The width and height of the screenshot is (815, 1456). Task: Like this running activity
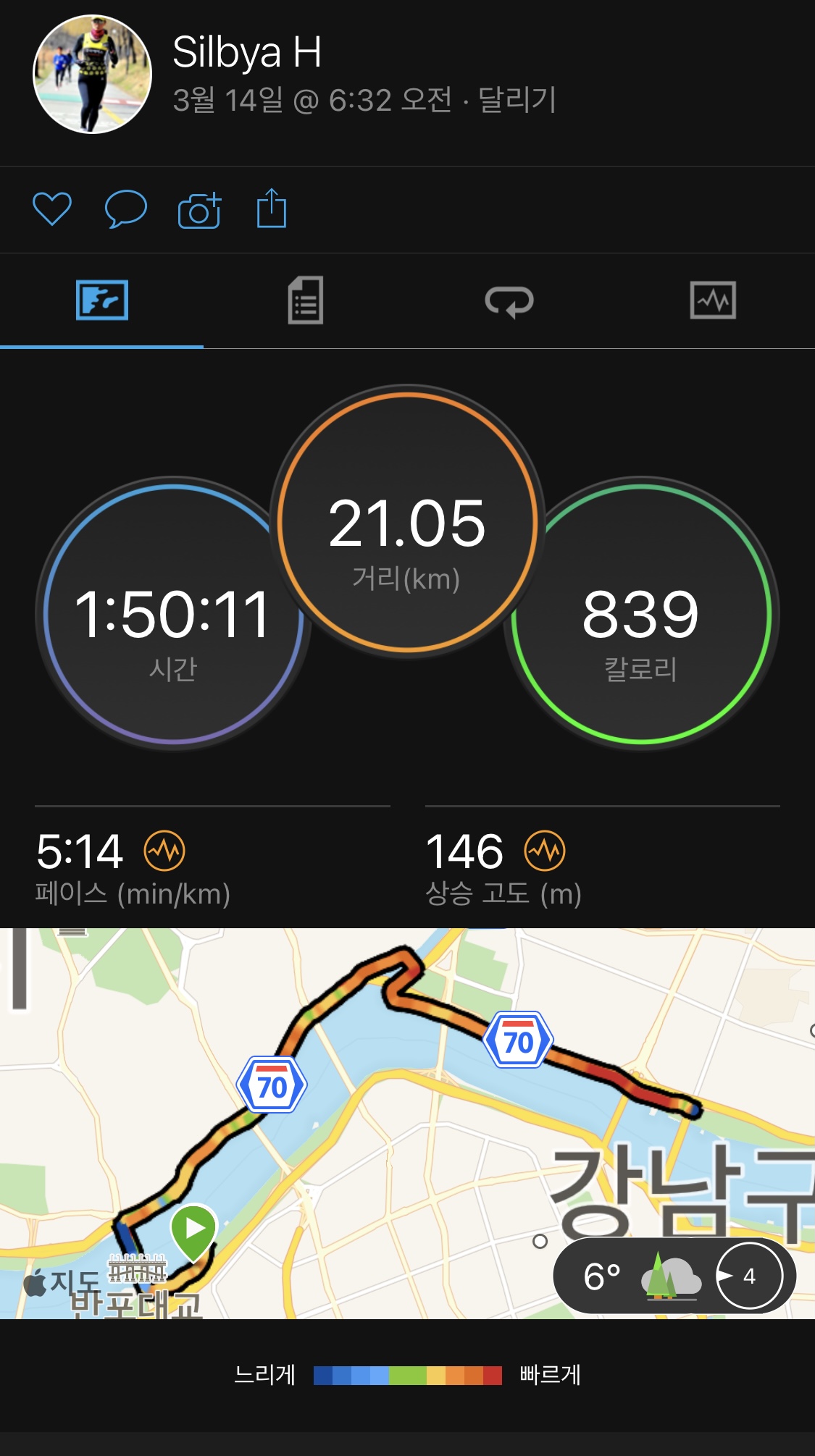coord(52,209)
